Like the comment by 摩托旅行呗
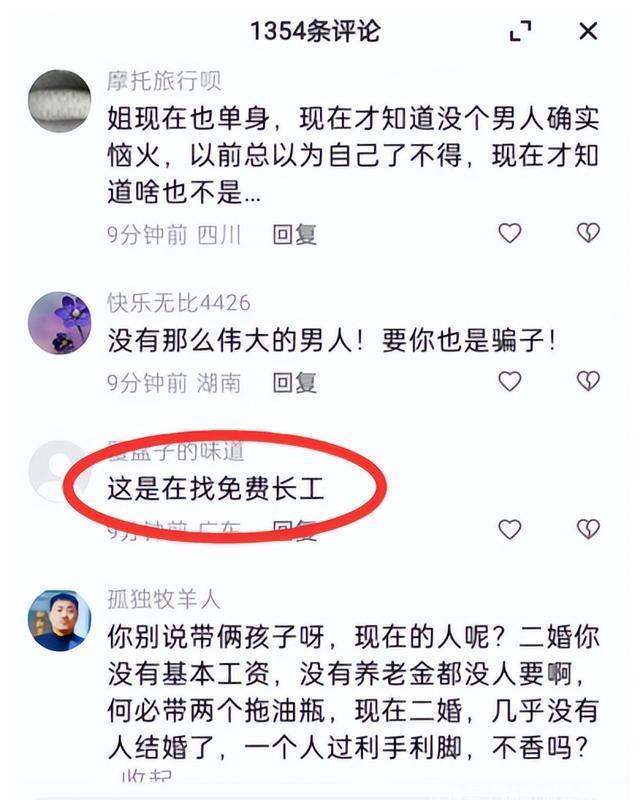Screen dimensions: 640x810 click(x=510, y=233)
